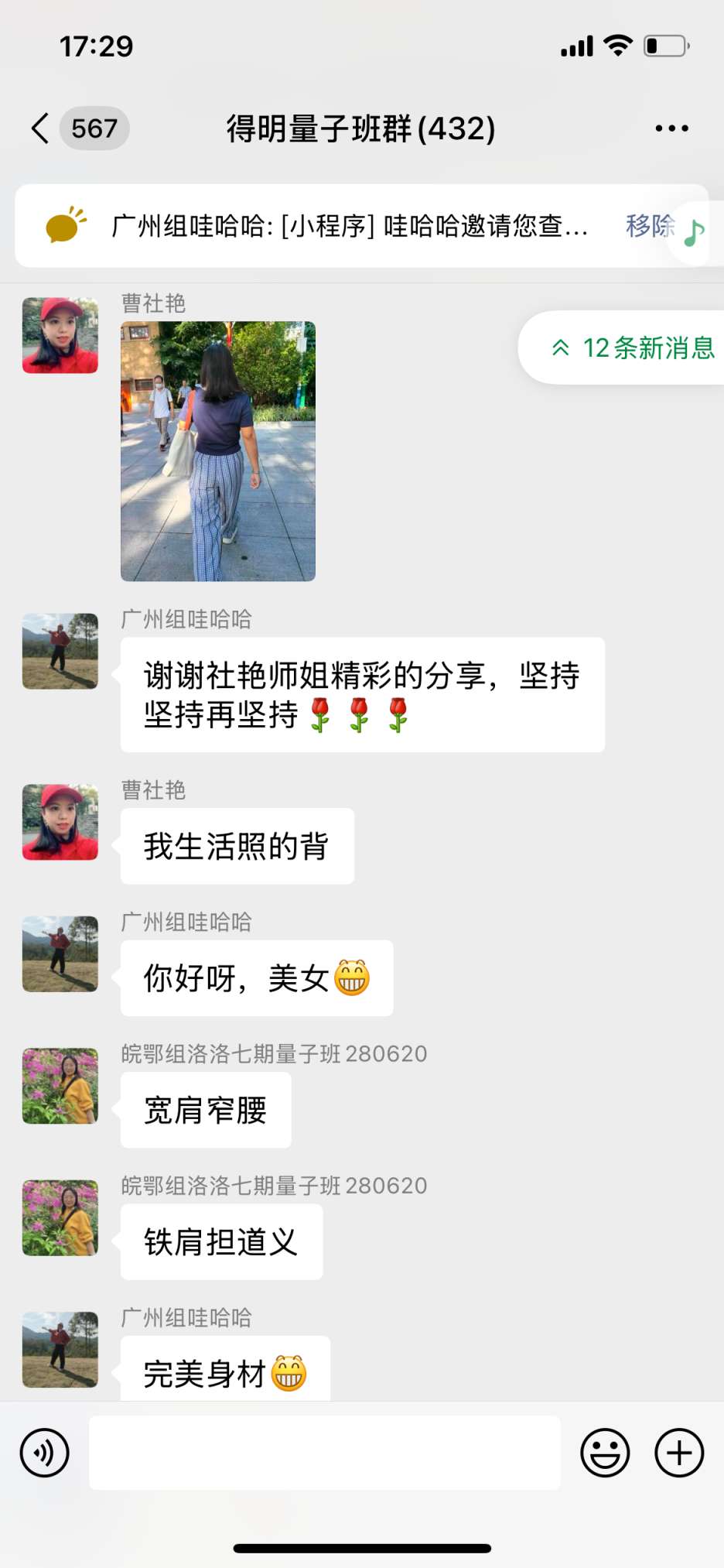This screenshot has width=724, height=1568.
Task: Switch to voice message input
Action: click(x=45, y=1453)
